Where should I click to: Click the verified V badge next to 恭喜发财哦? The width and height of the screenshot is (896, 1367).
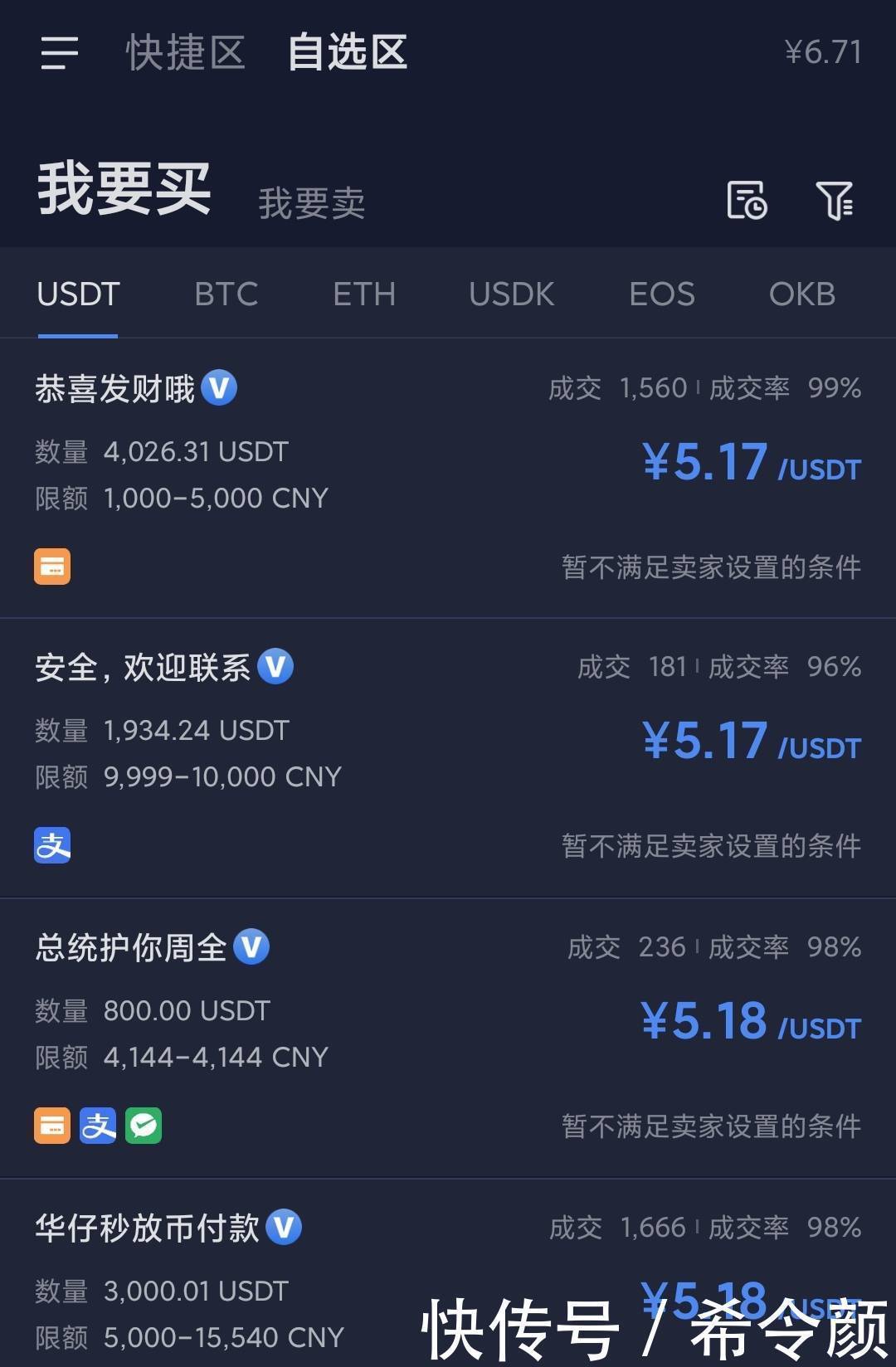click(221, 388)
